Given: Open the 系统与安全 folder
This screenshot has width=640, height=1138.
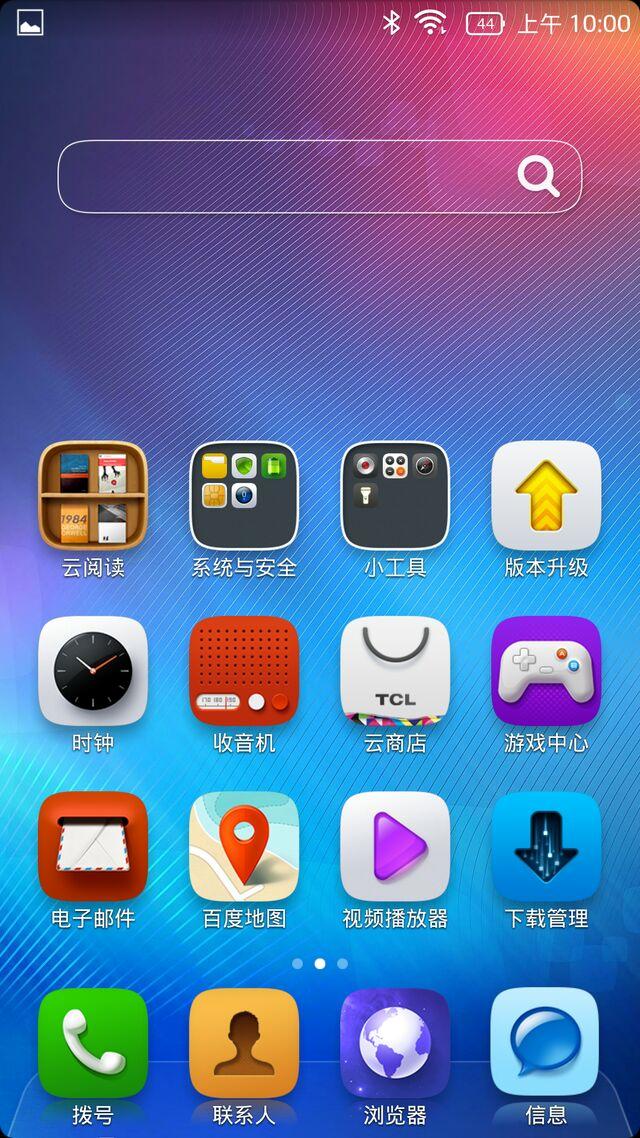Looking at the screenshot, I should (x=244, y=496).
